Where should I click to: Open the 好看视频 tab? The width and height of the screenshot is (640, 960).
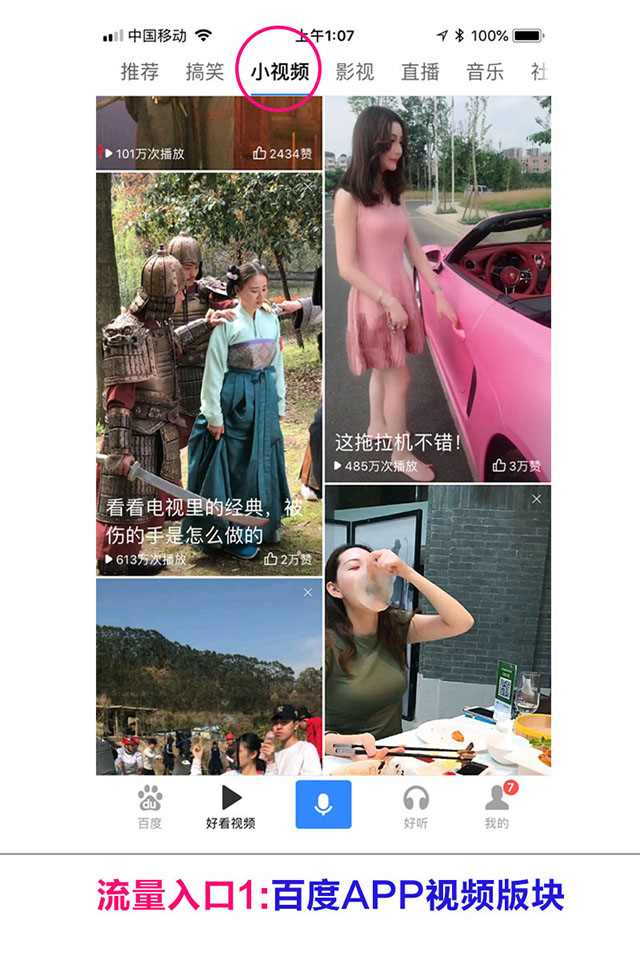click(231, 807)
